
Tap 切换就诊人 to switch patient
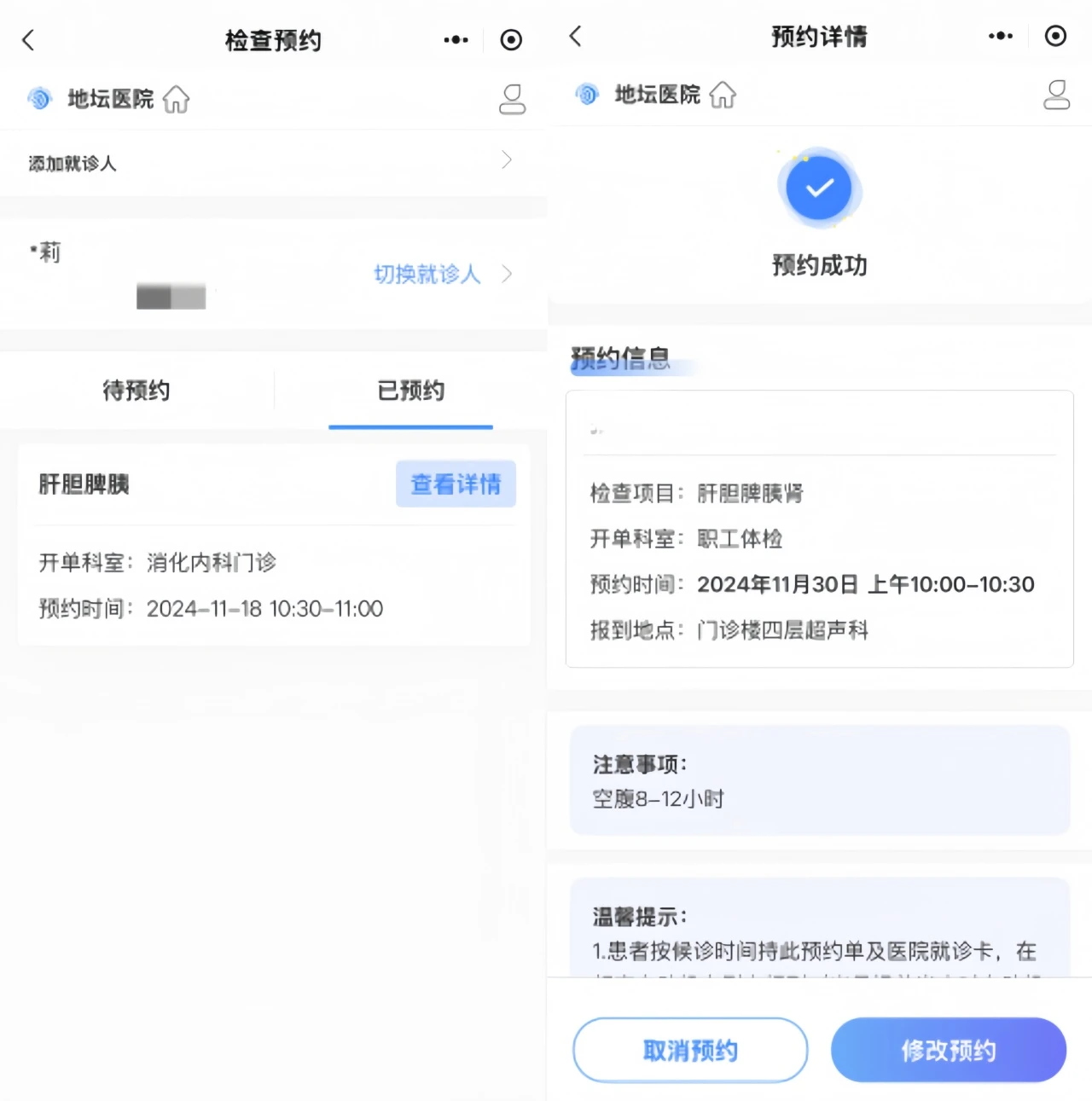click(427, 274)
